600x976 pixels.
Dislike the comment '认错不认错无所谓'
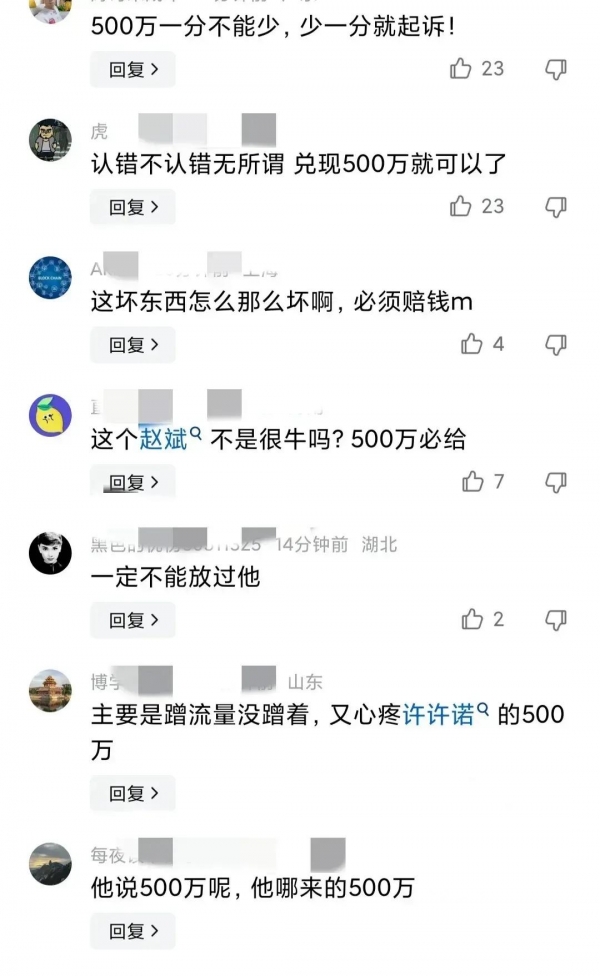556,207
